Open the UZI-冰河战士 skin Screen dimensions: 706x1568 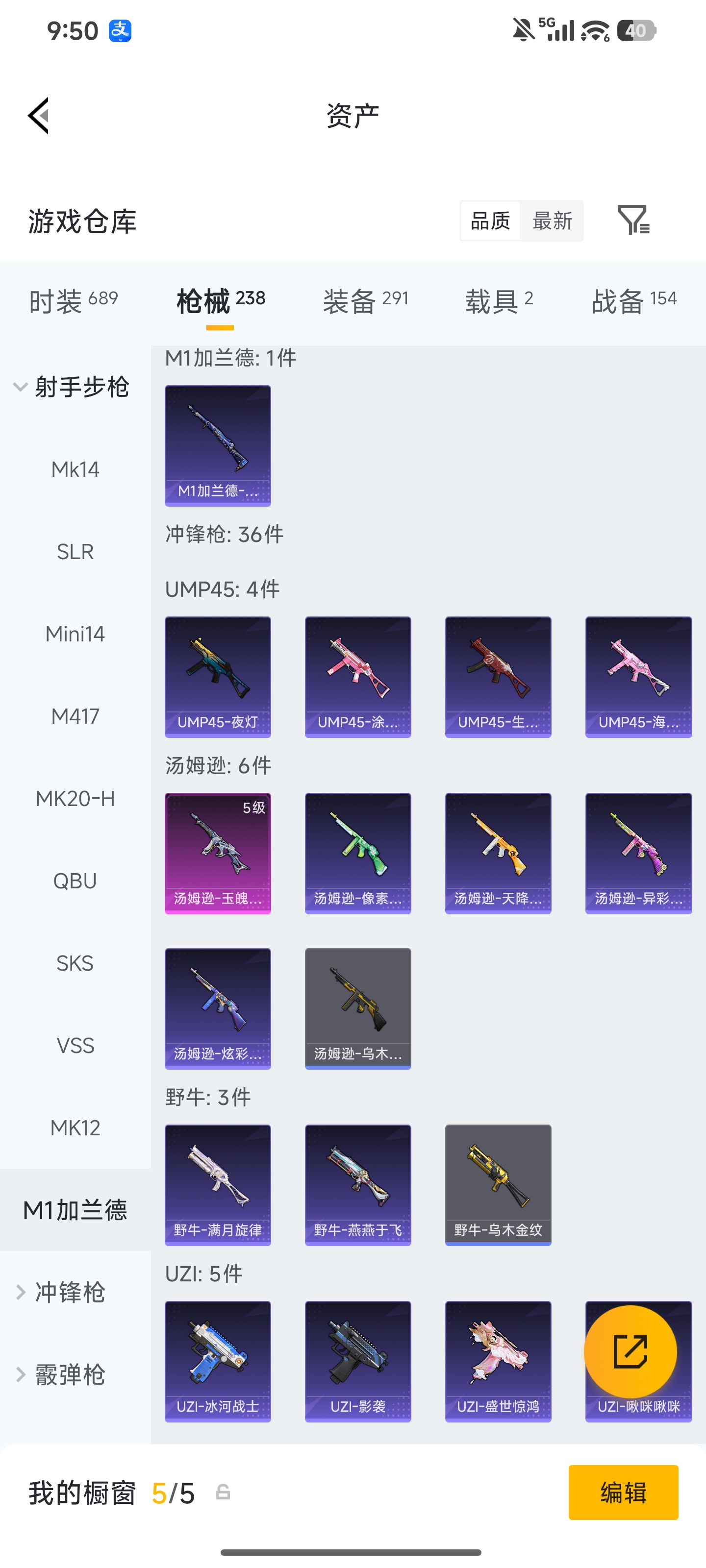tap(218, 1362)
